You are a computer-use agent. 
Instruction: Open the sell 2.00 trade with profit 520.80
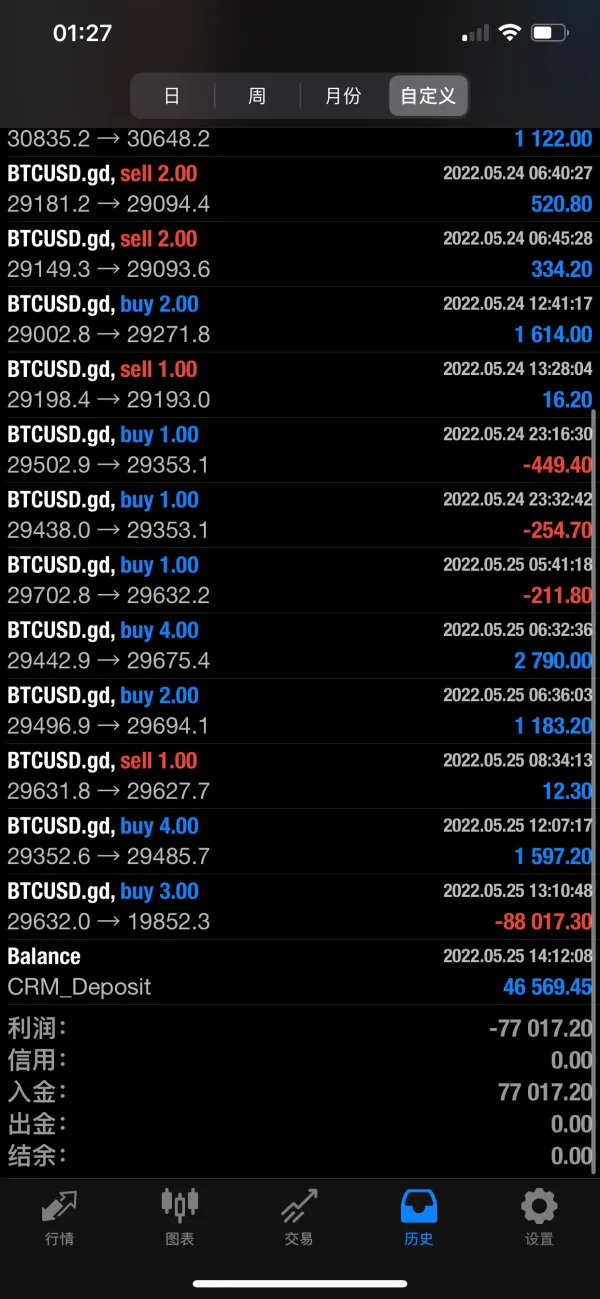click(x=300, y=189)
